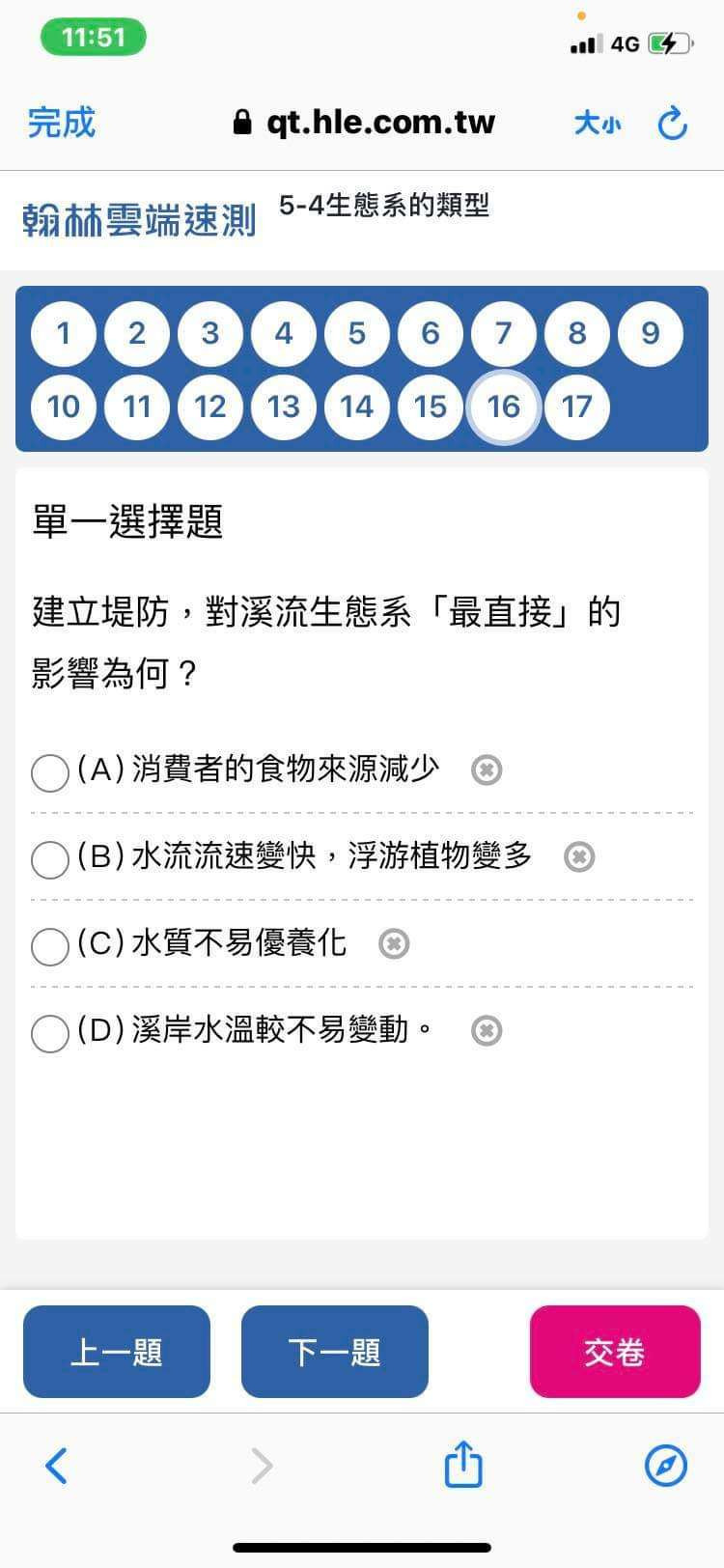Viewport: 724px width, 1568px height.
Task: Jump to question 1
Action: pyautogui.click(x=64, y=334)
